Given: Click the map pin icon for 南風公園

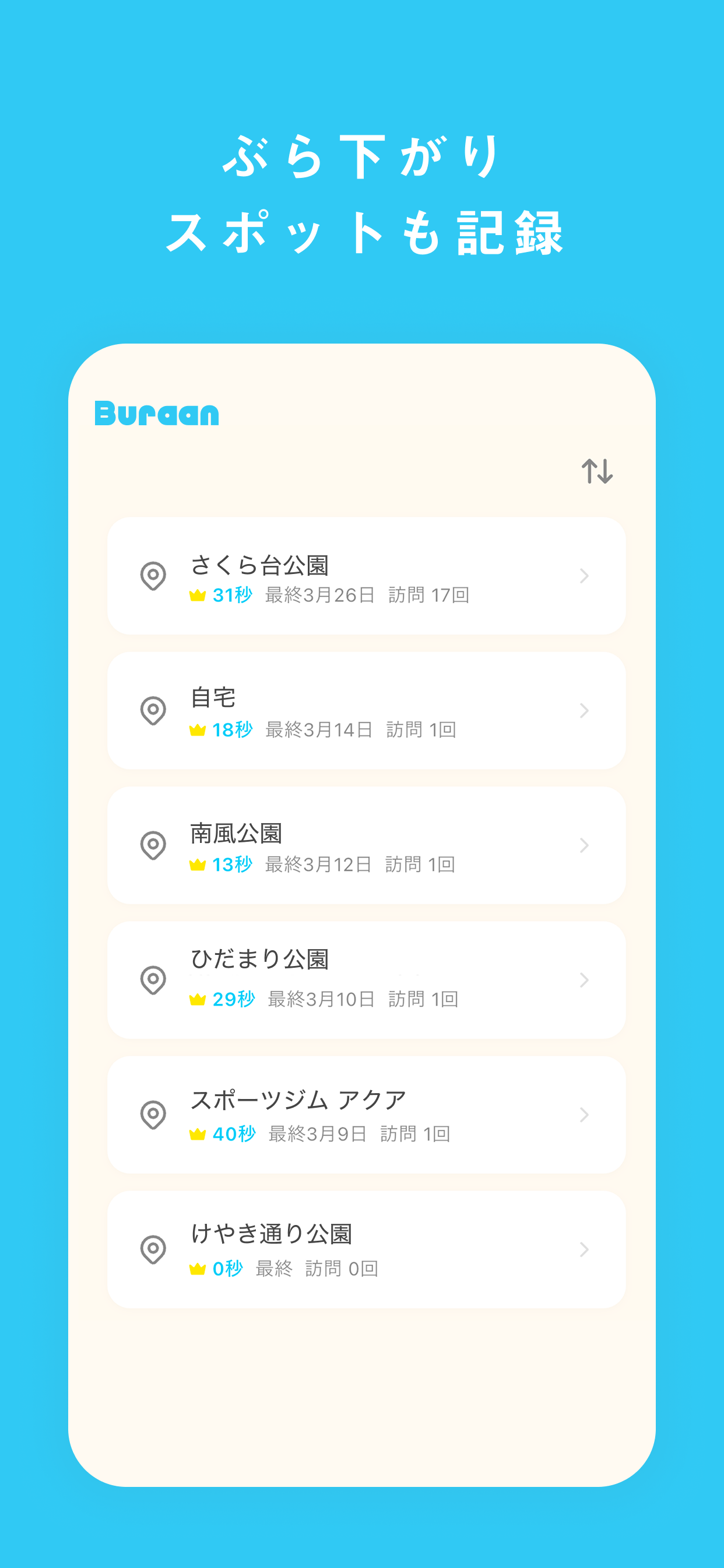Looking at the screenshot, I should [154, 845].
